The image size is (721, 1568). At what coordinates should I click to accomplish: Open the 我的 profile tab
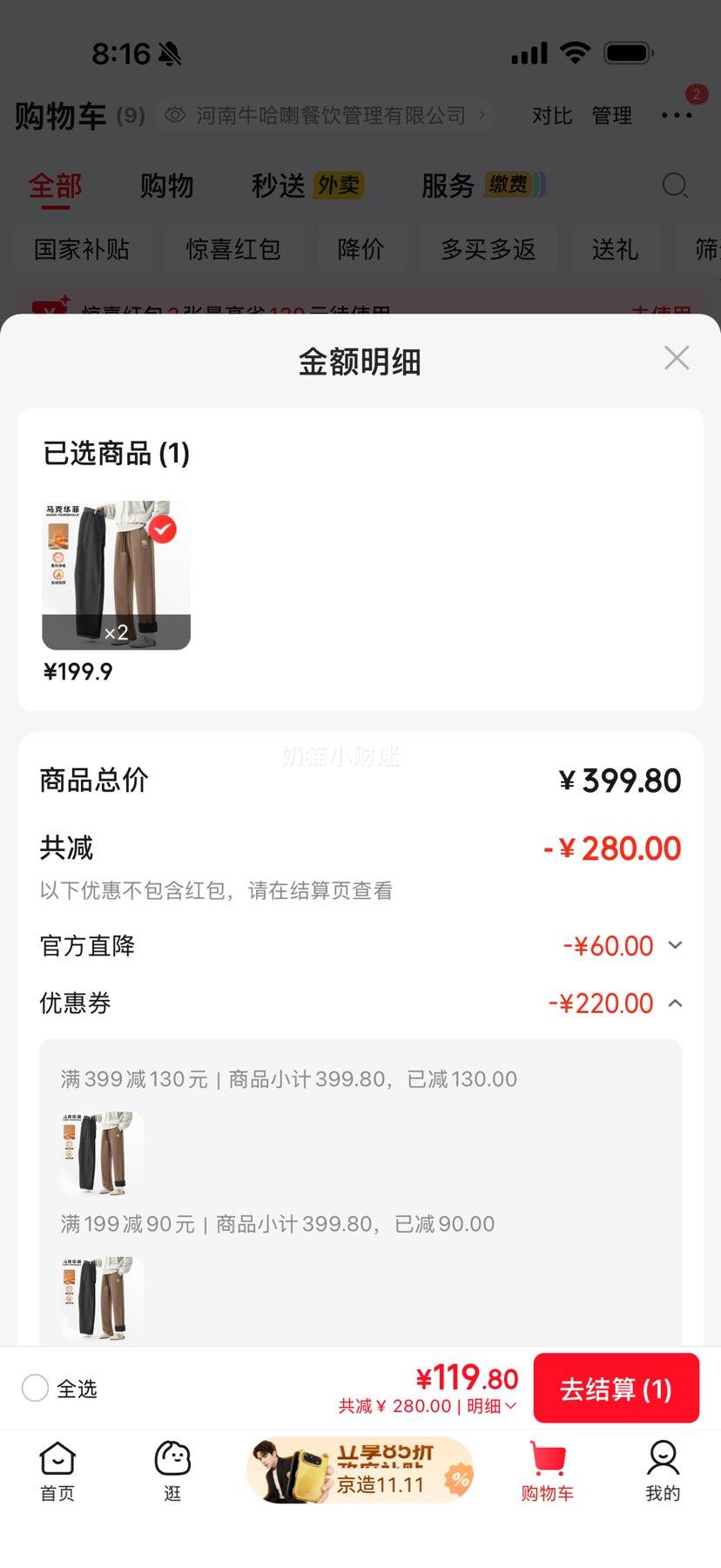pyautogui.click(x=663, y=1472)
